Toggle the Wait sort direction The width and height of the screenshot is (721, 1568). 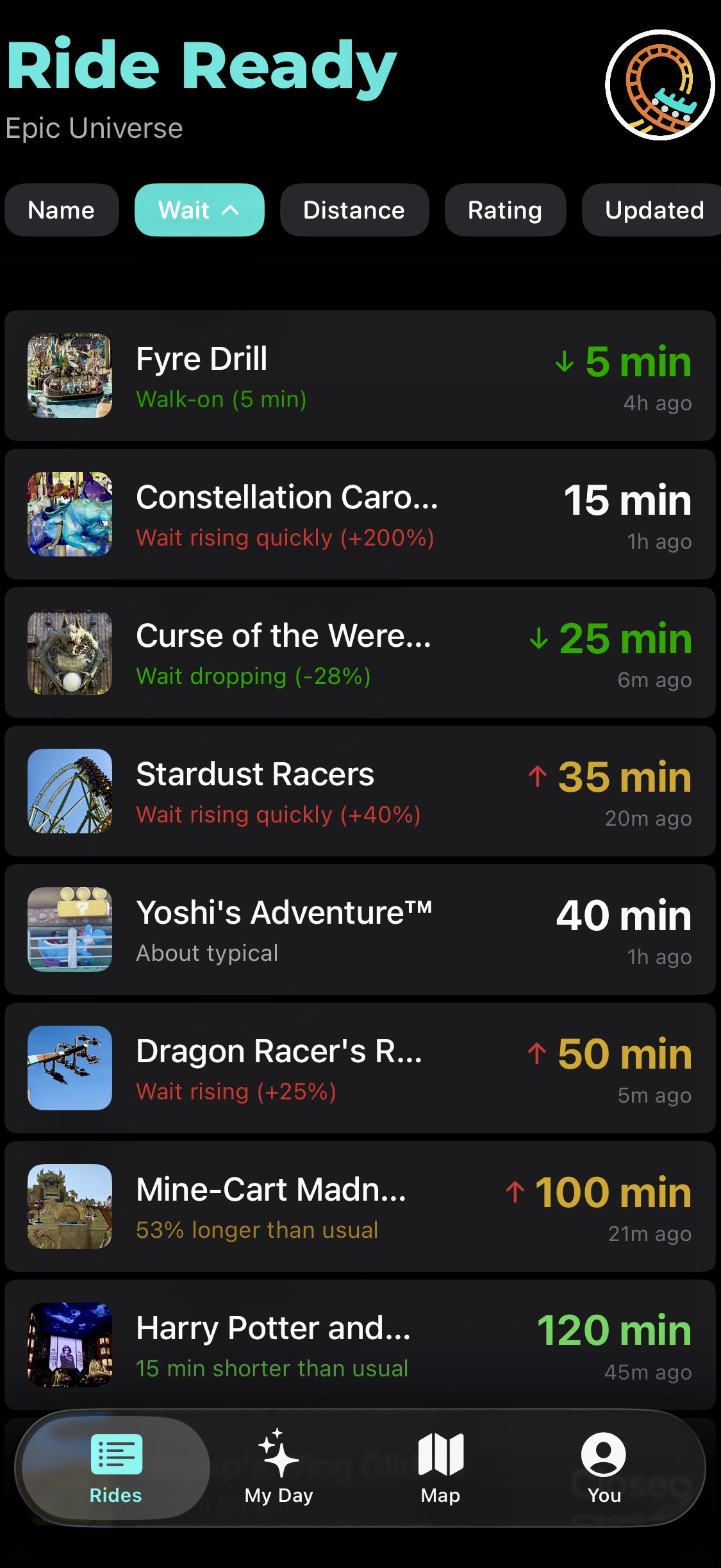(199, 210)
